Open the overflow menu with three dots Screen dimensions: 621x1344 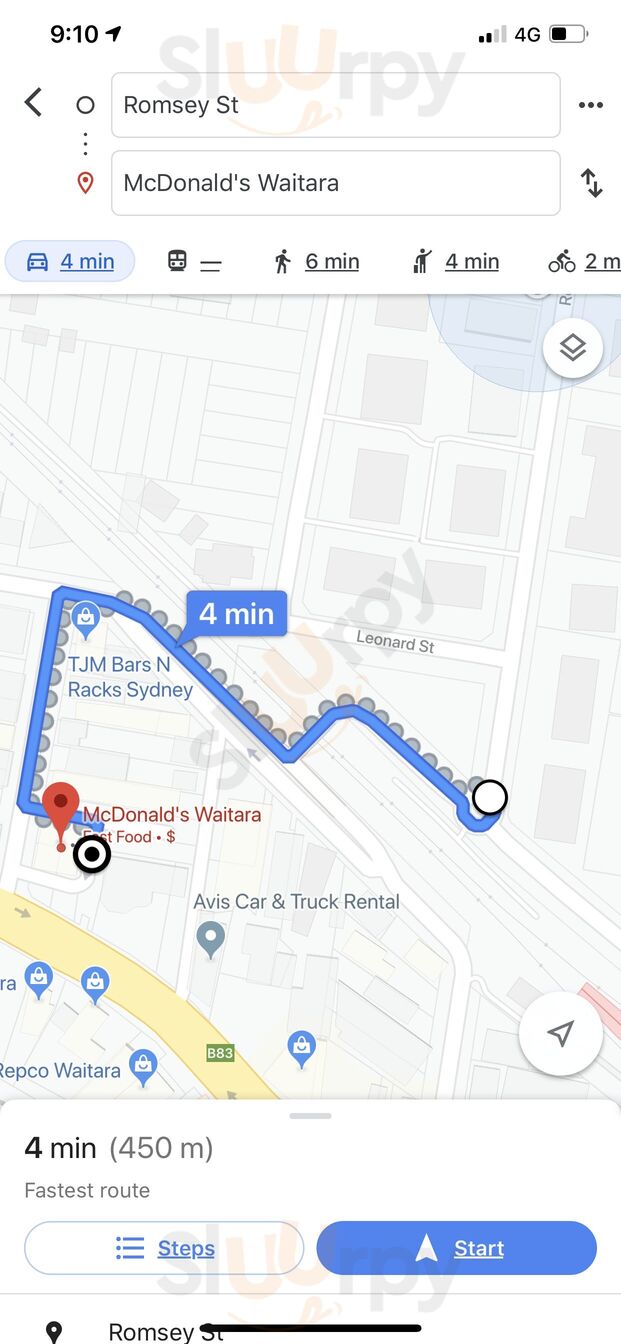click(590, 105)
